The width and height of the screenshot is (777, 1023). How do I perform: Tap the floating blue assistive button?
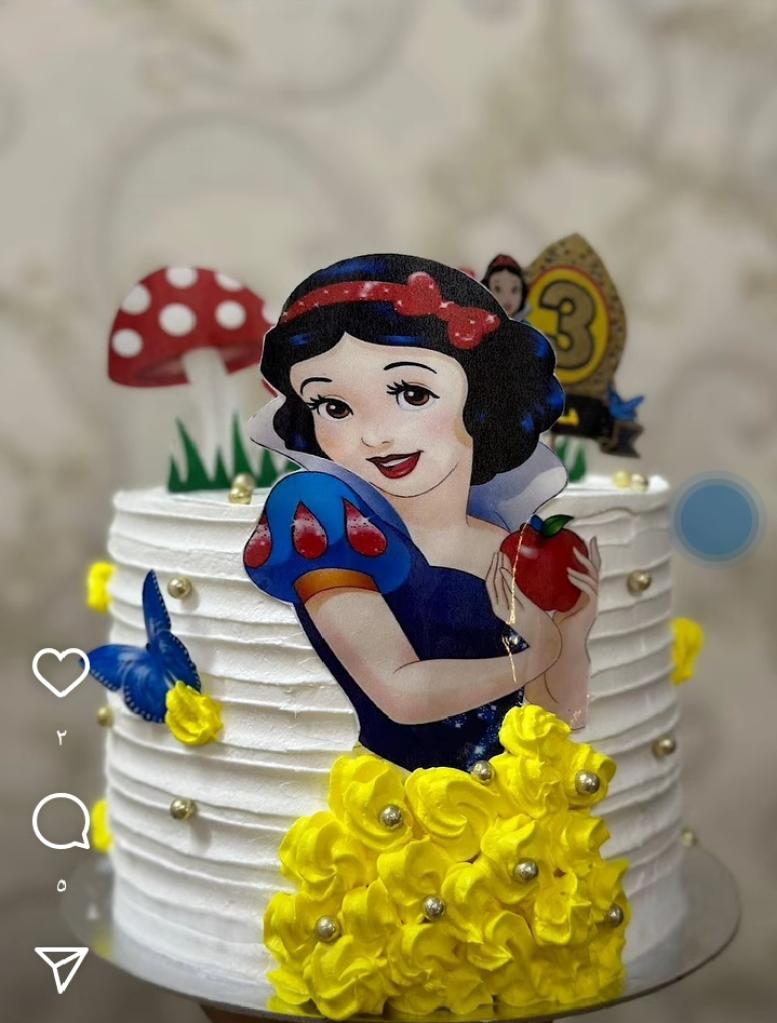click(716, 520)
